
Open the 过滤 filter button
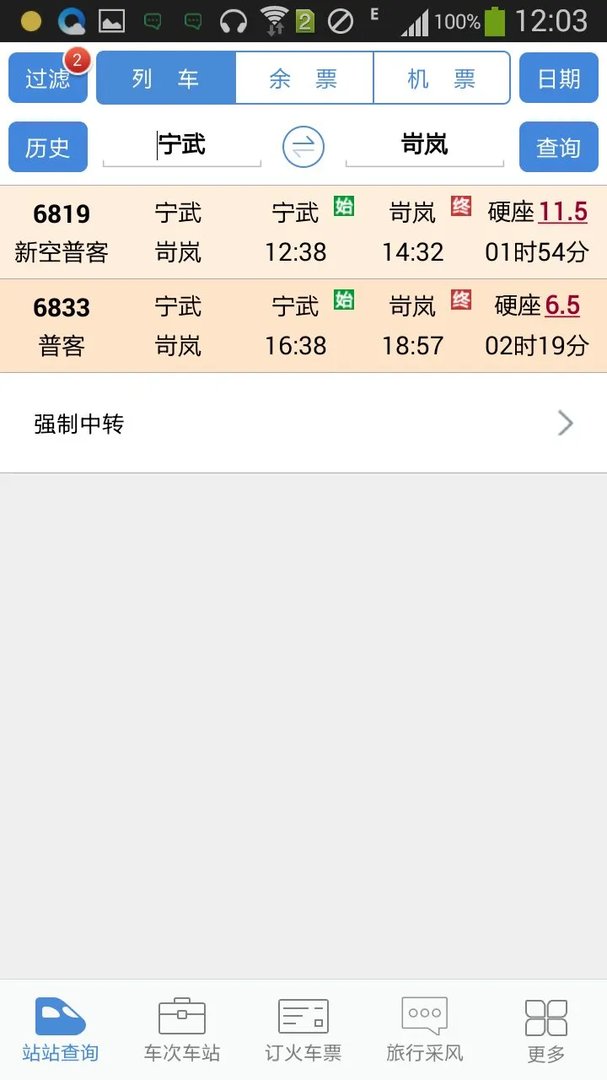47,78
